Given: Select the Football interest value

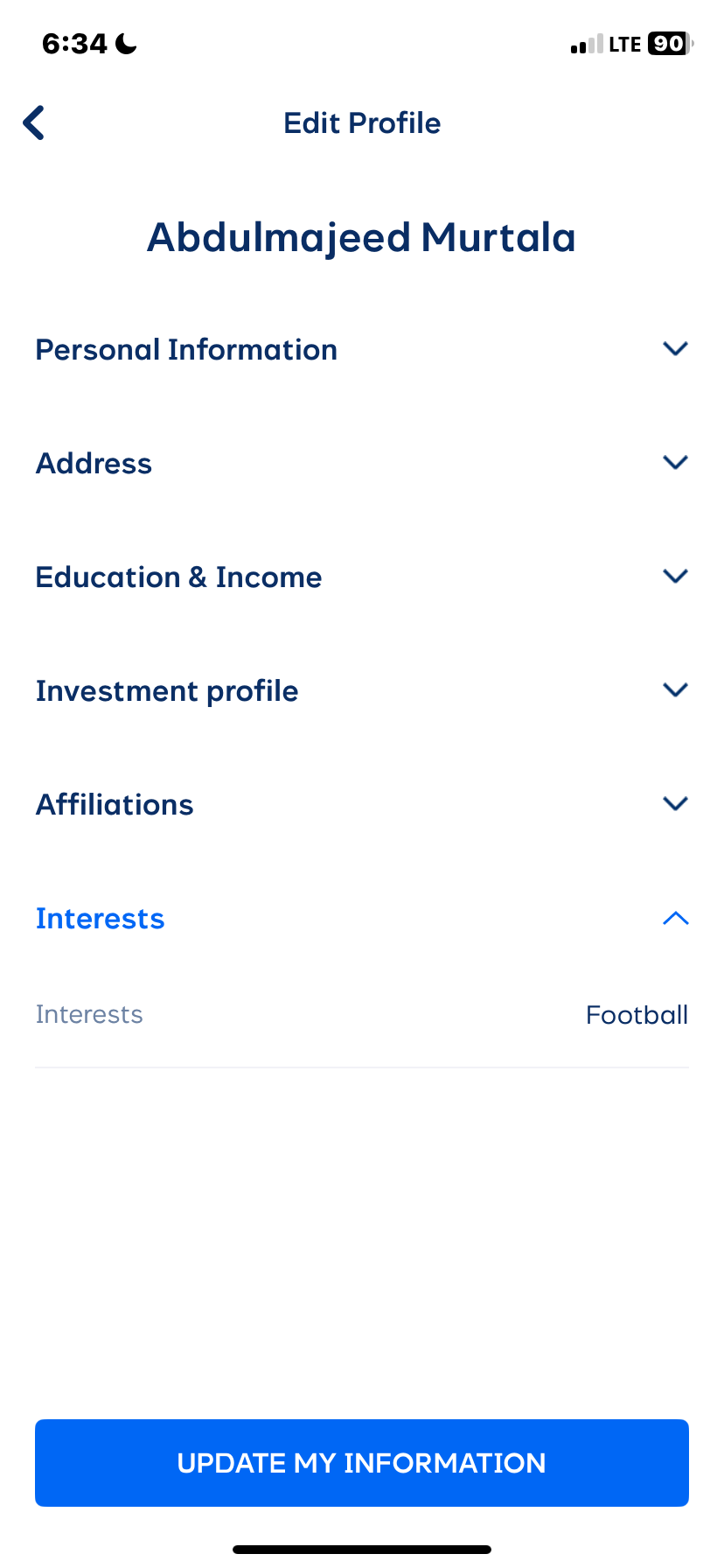Looking at the screenshot, I should click(637, 1014).
